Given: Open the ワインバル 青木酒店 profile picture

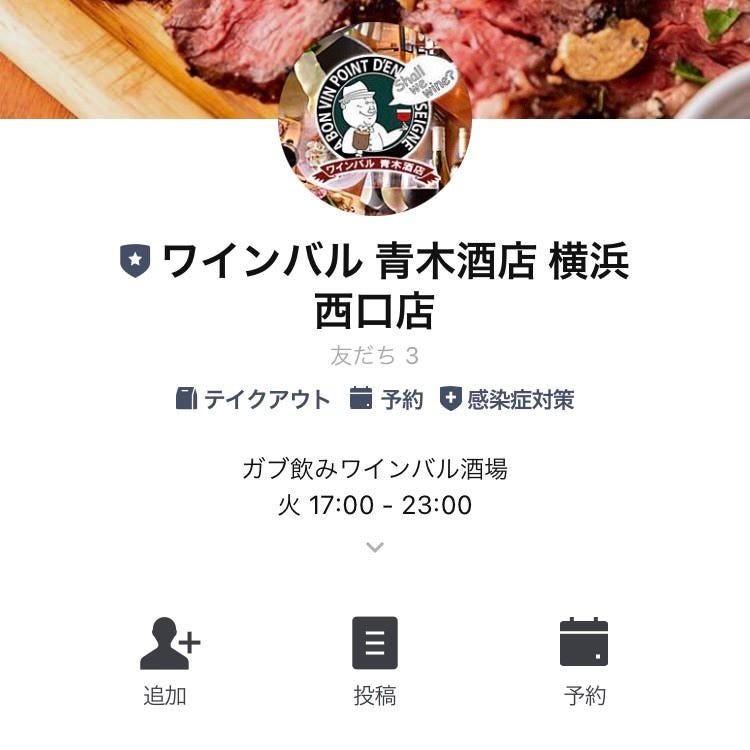Looking at the screenshot, I should point(375,118).
